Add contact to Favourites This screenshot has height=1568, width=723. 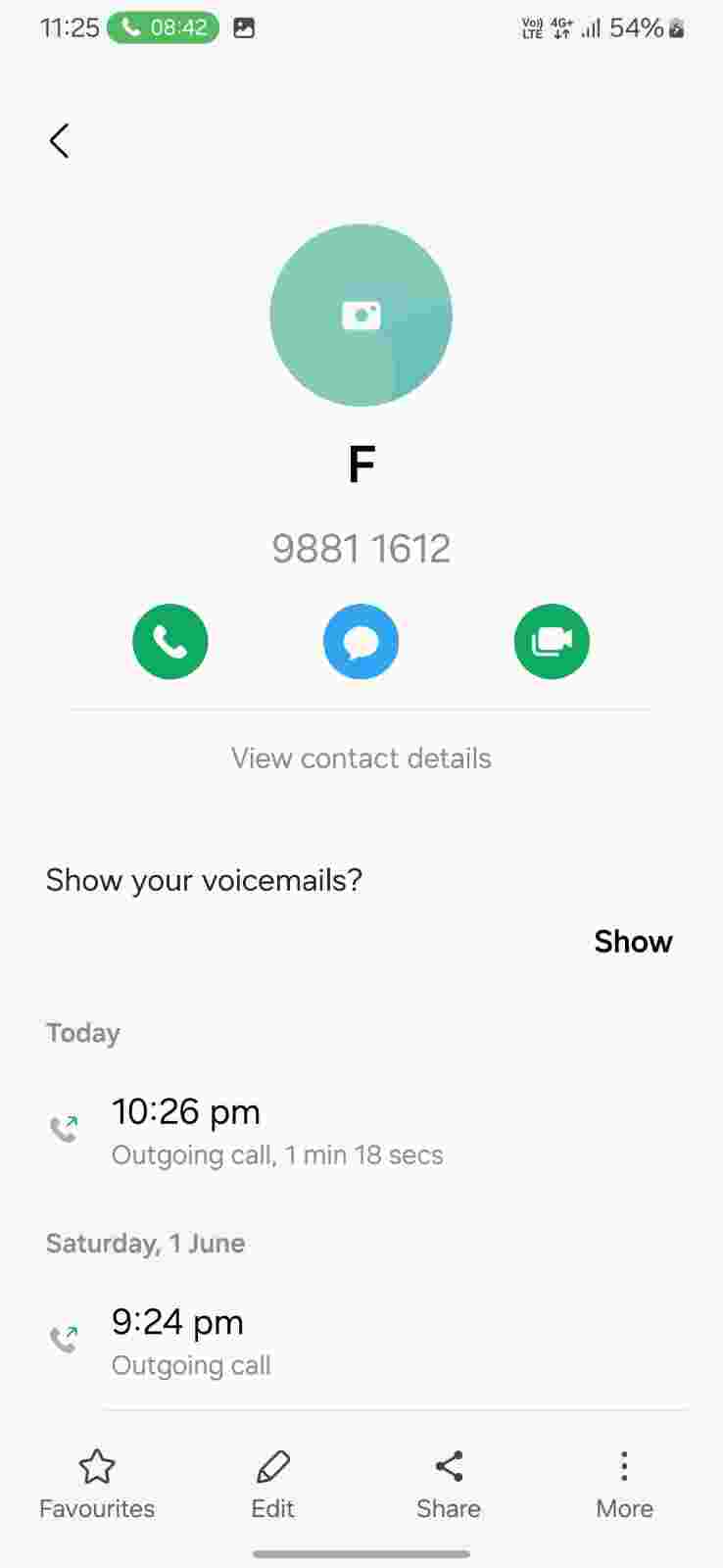coord(97,1485)
